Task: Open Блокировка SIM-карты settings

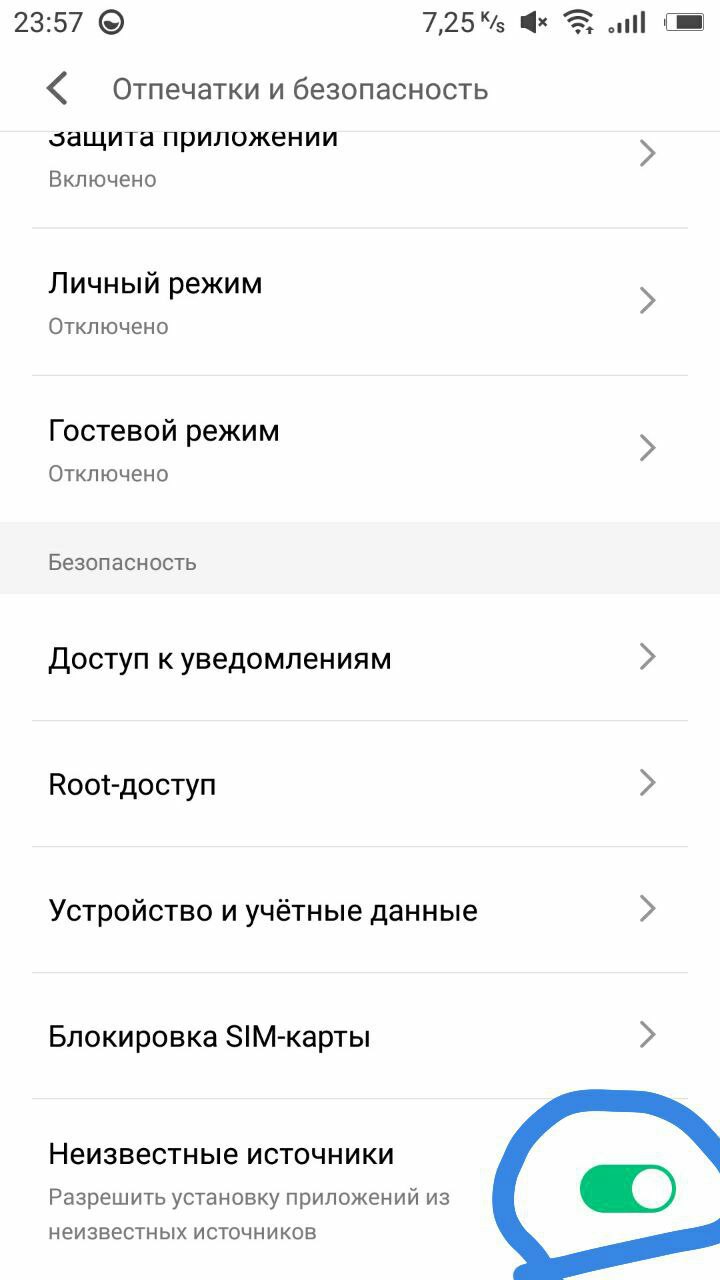Action: point(360,1036)
